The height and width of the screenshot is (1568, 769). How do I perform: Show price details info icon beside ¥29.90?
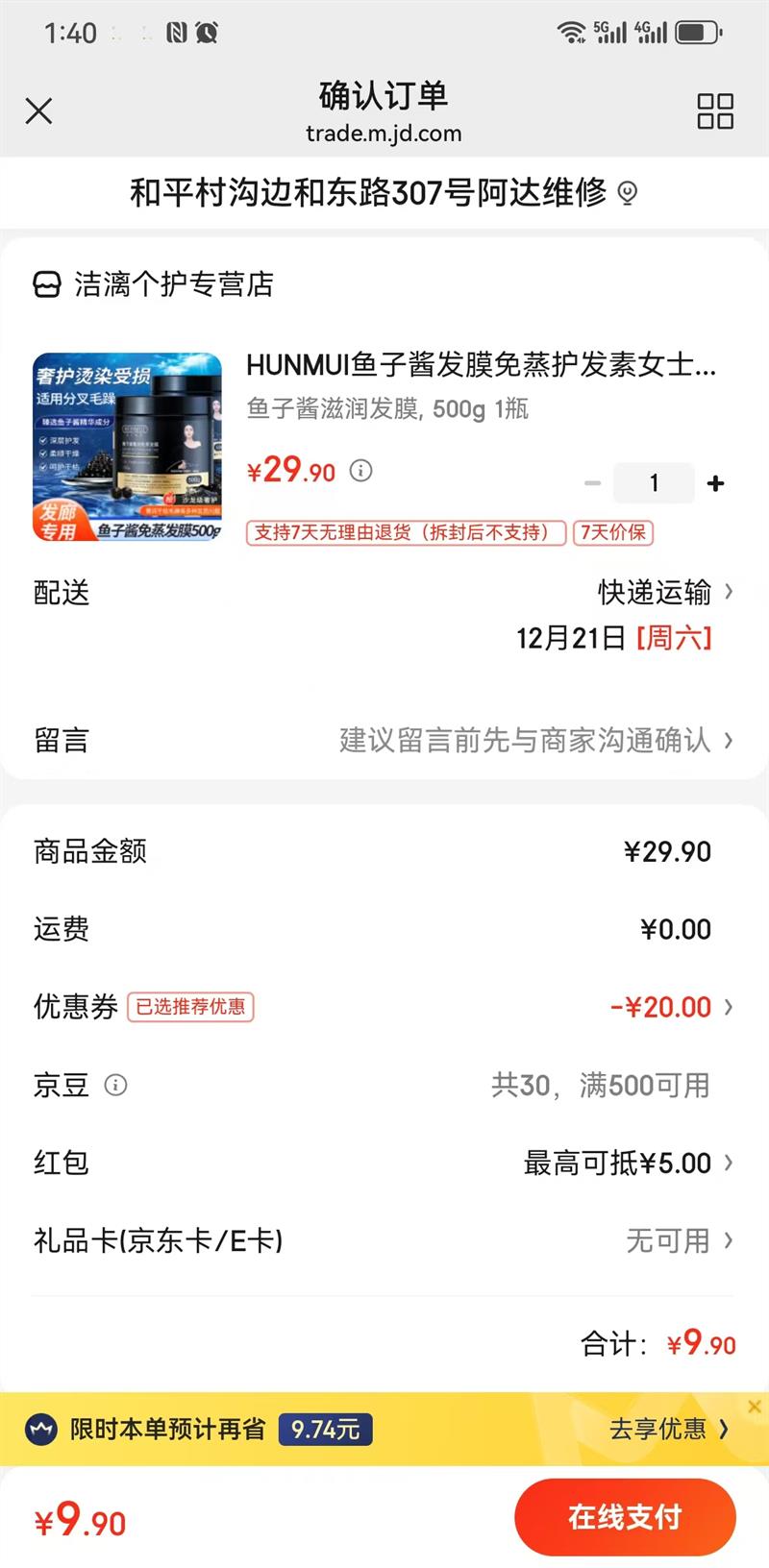[360, 471]
